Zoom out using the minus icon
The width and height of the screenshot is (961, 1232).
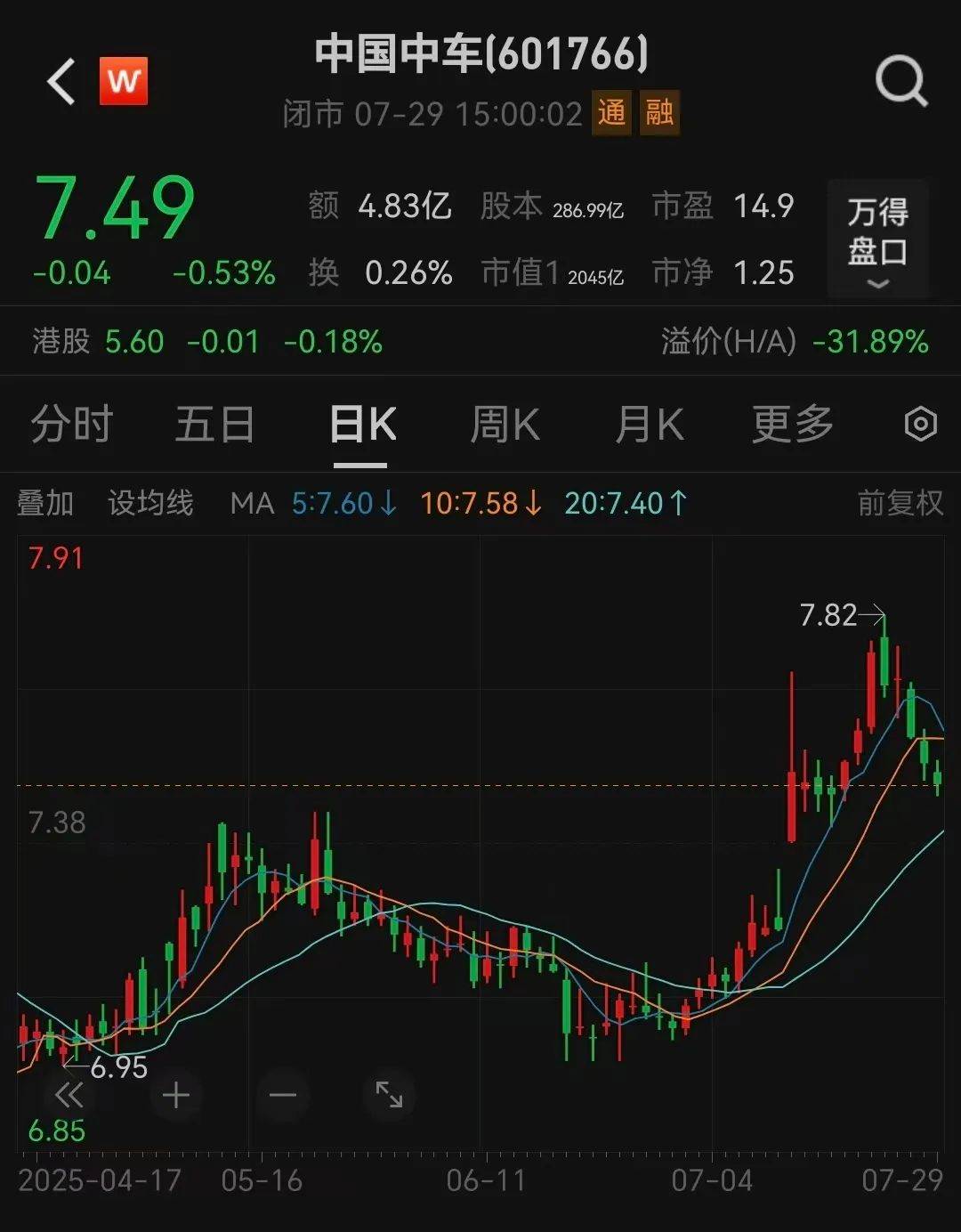tap(281, 1097)
